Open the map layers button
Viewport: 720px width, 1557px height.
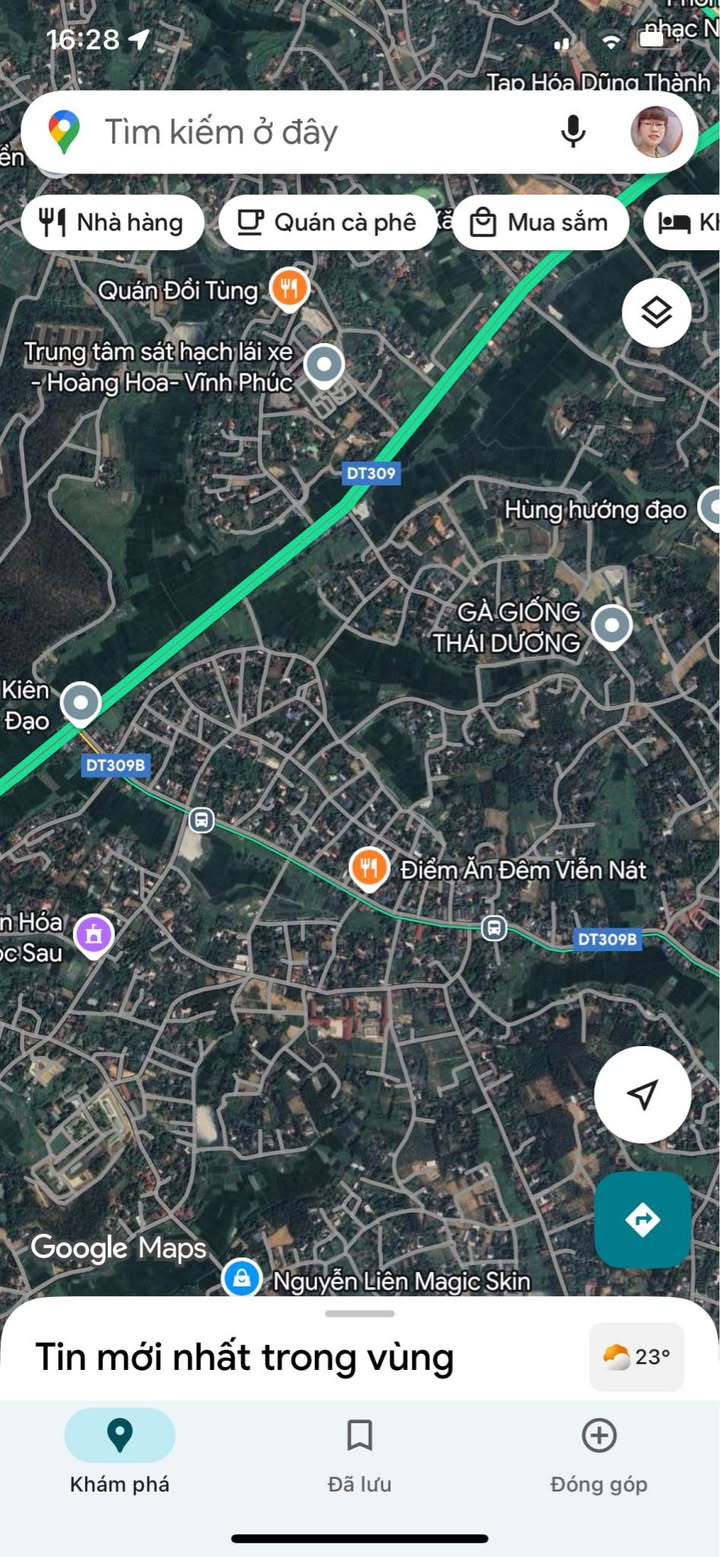pos(656,313)
